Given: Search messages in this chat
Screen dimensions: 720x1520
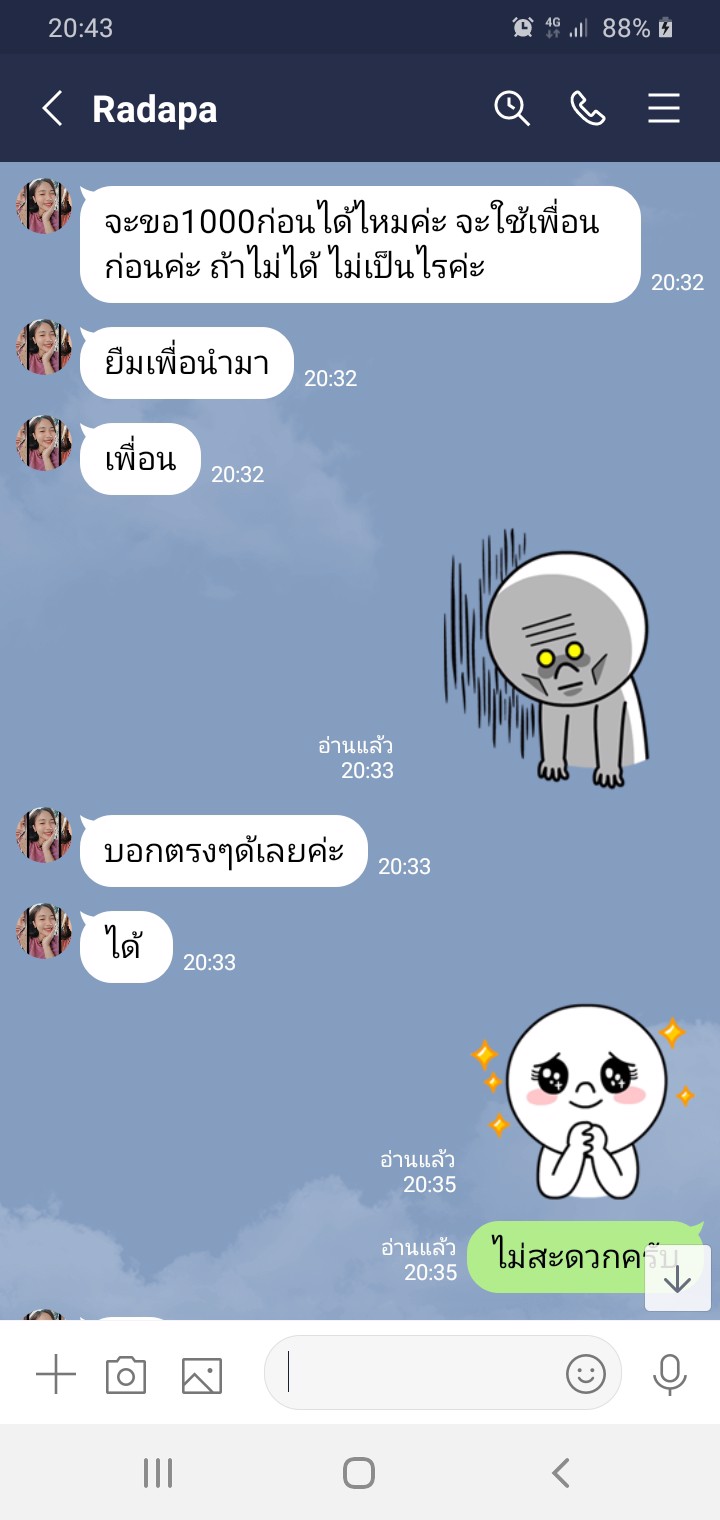Looking at the screenshot, I should click(511, 109).
